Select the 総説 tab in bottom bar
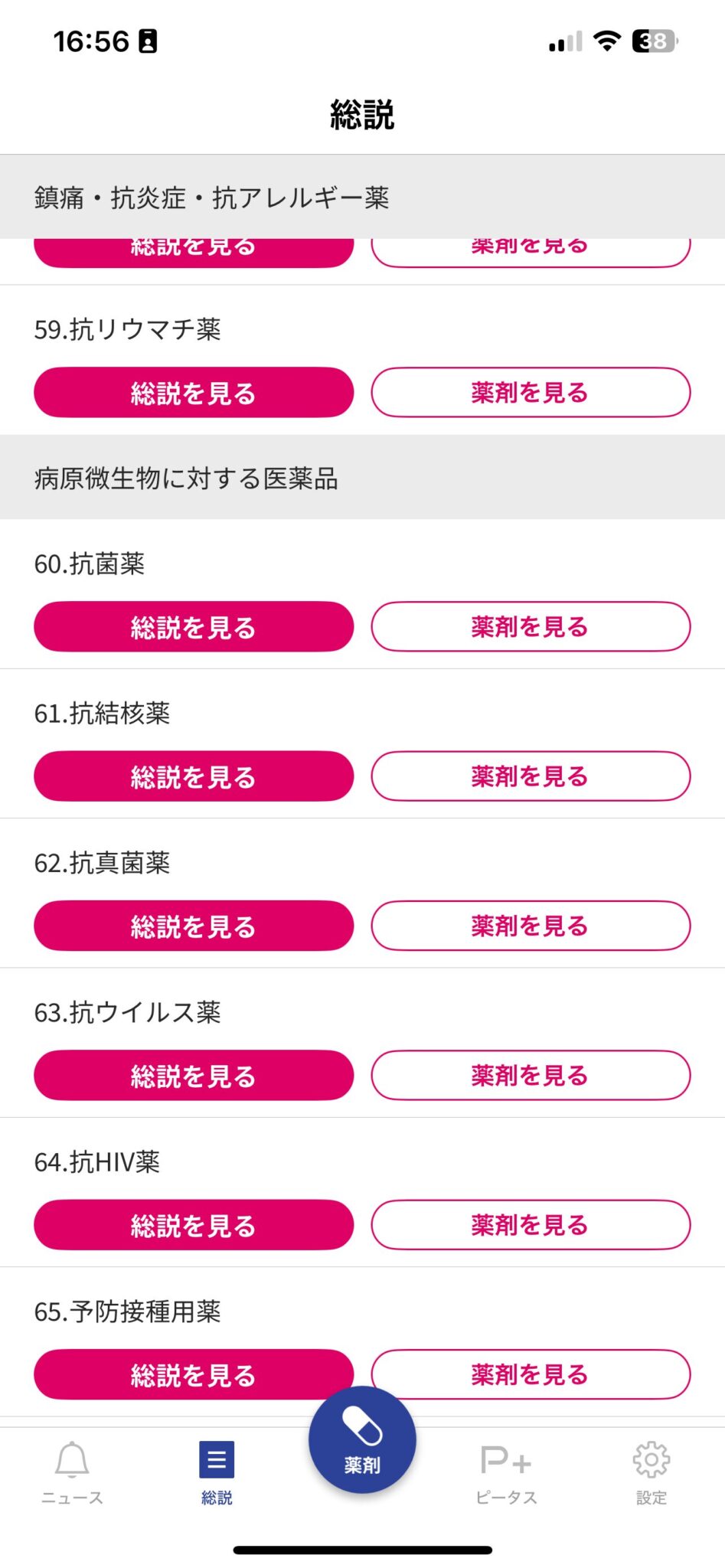Viewport: 725px width, 1568px height. [217, 1473]
